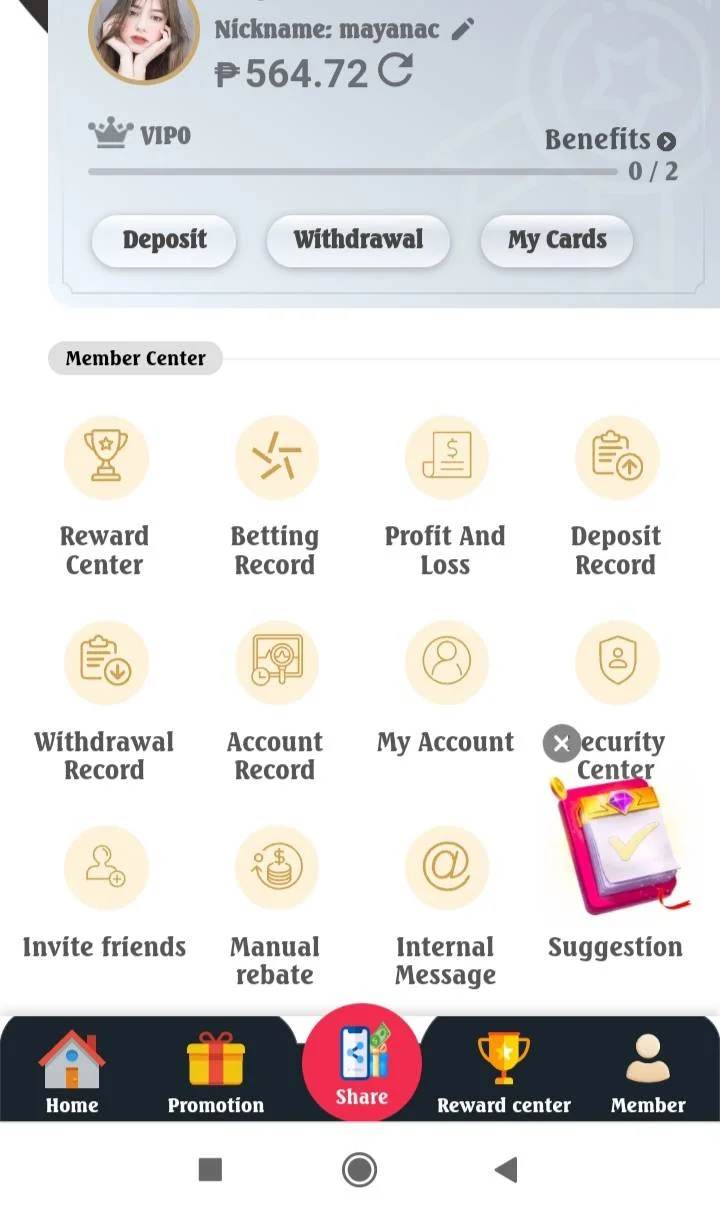Switch to the Home tab
The height and width of the screenshot is (1217, 720).
(x=72, y=1073)
